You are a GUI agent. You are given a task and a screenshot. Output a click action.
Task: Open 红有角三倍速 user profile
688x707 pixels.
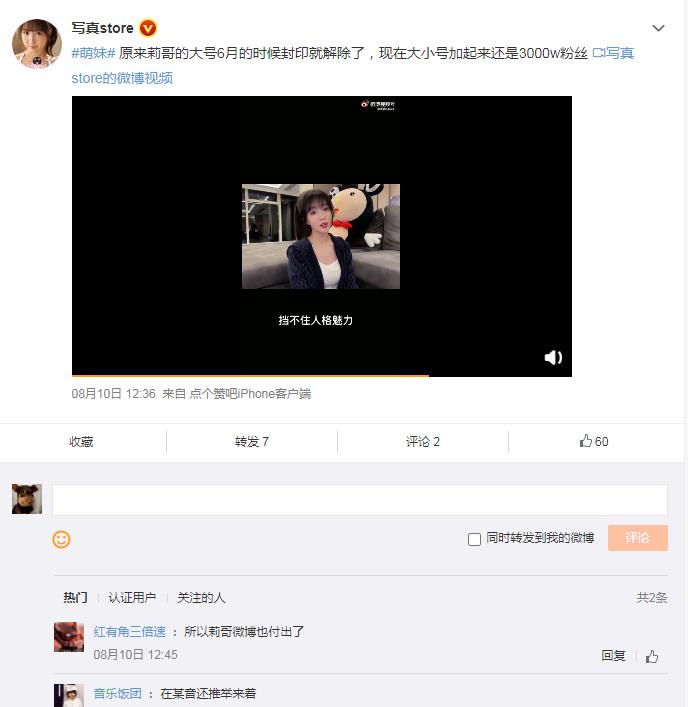coord(129,632)
